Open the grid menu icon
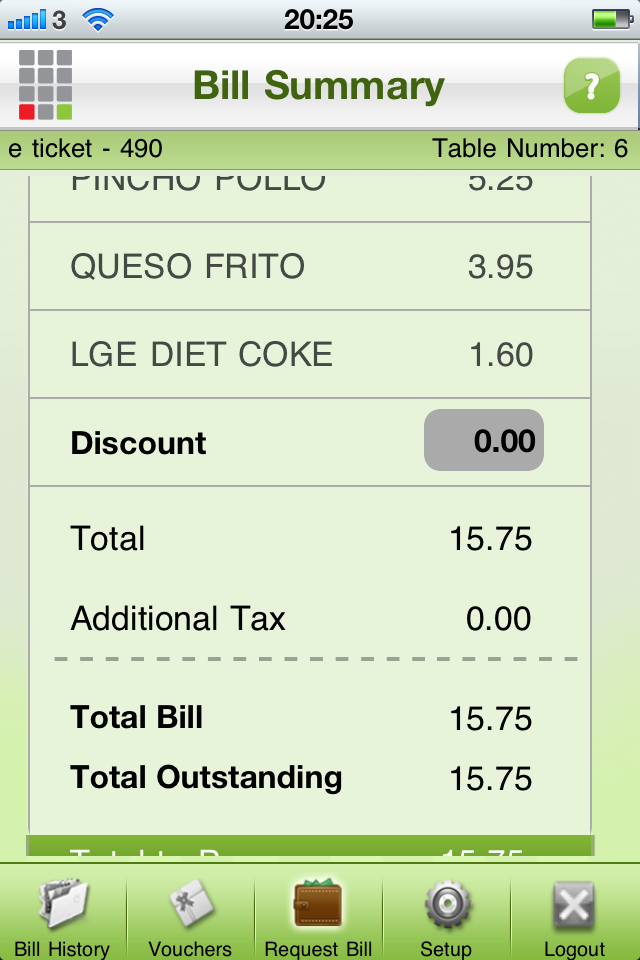640x960 pixels. pos(45,85)
